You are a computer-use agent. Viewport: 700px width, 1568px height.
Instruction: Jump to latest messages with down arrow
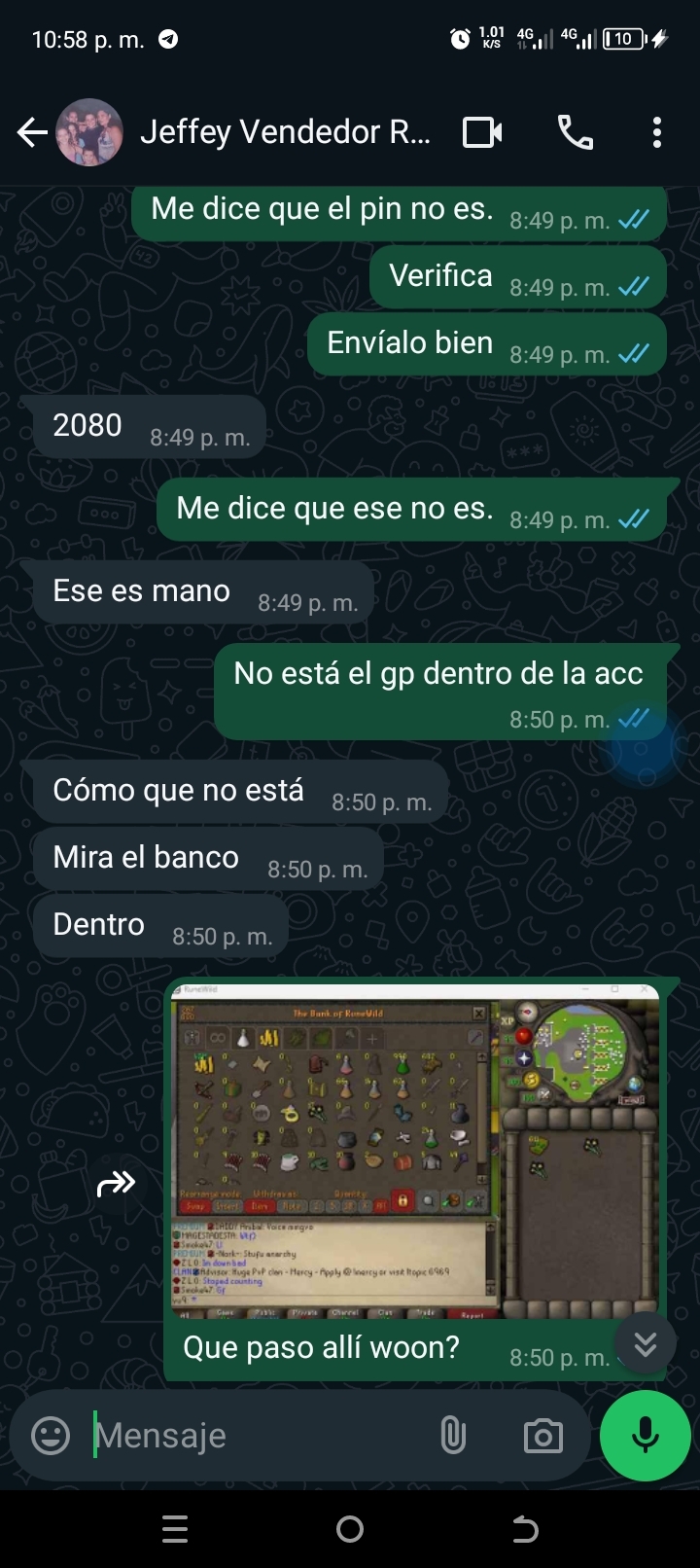[645, 1344]
